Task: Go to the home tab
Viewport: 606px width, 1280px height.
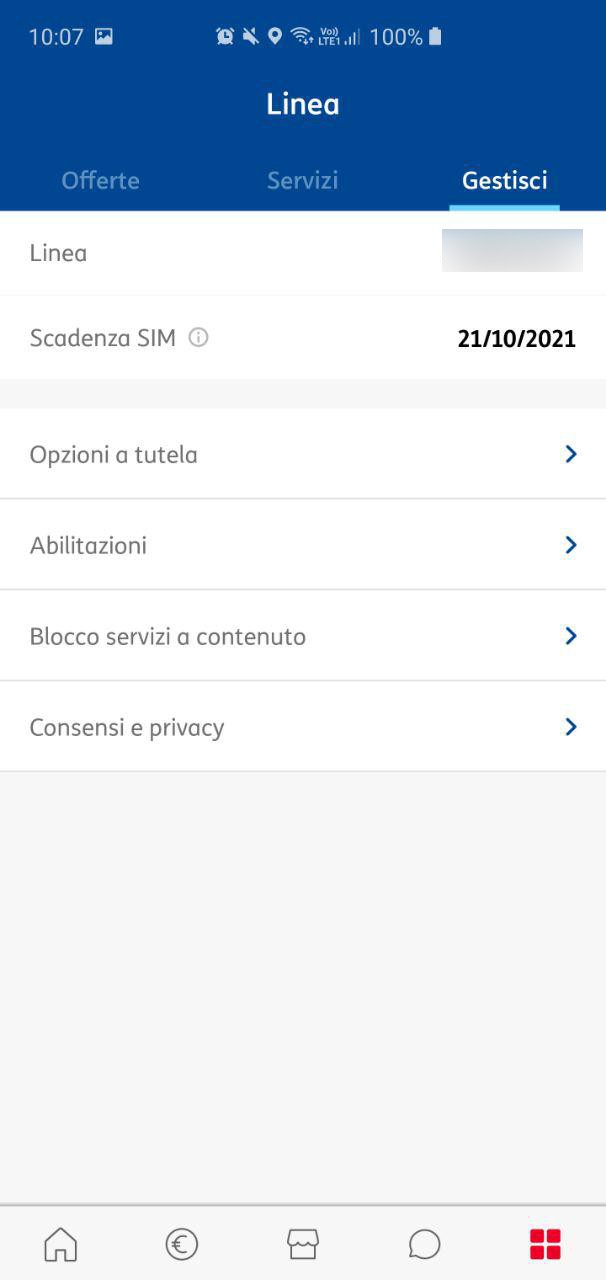Action: tap(61, 1244)
